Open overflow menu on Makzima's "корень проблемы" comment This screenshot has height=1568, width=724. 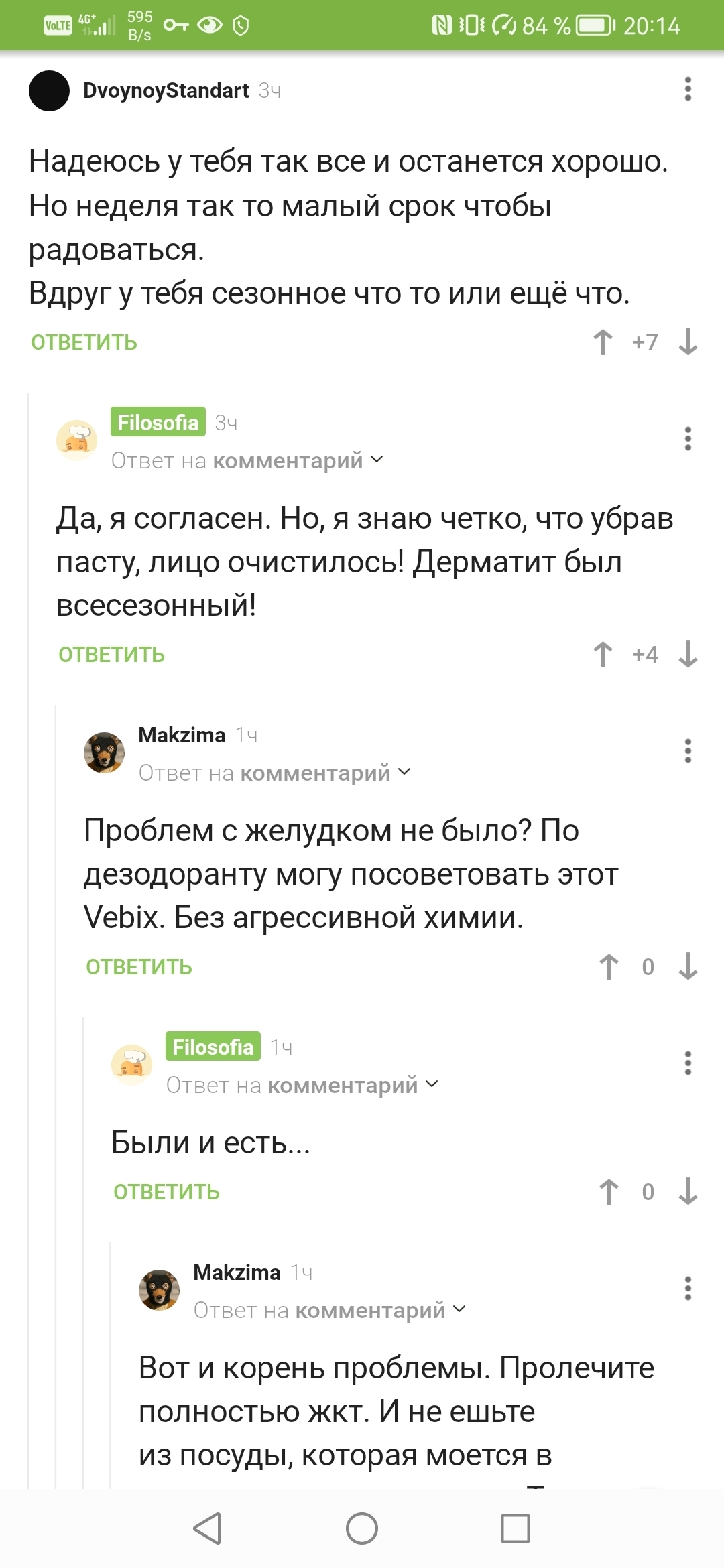tap(687, 1289)
